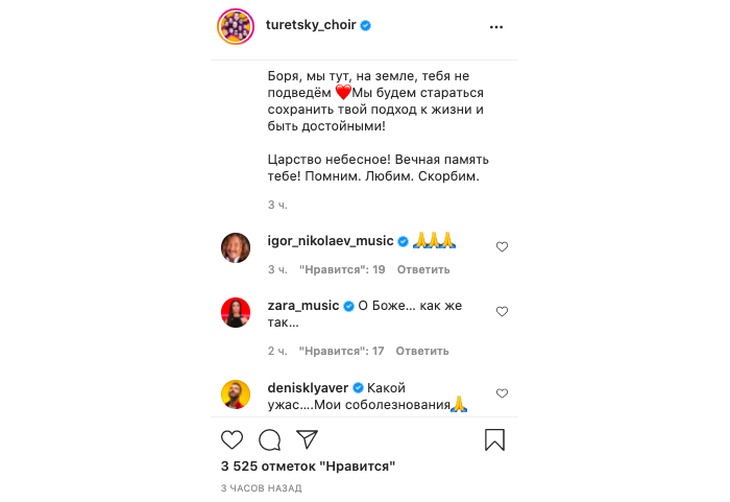Like igor_nikolaev_music's comment
Image resolution: width=730 pixels, height=502 pixels.
(x=502, y=247)
